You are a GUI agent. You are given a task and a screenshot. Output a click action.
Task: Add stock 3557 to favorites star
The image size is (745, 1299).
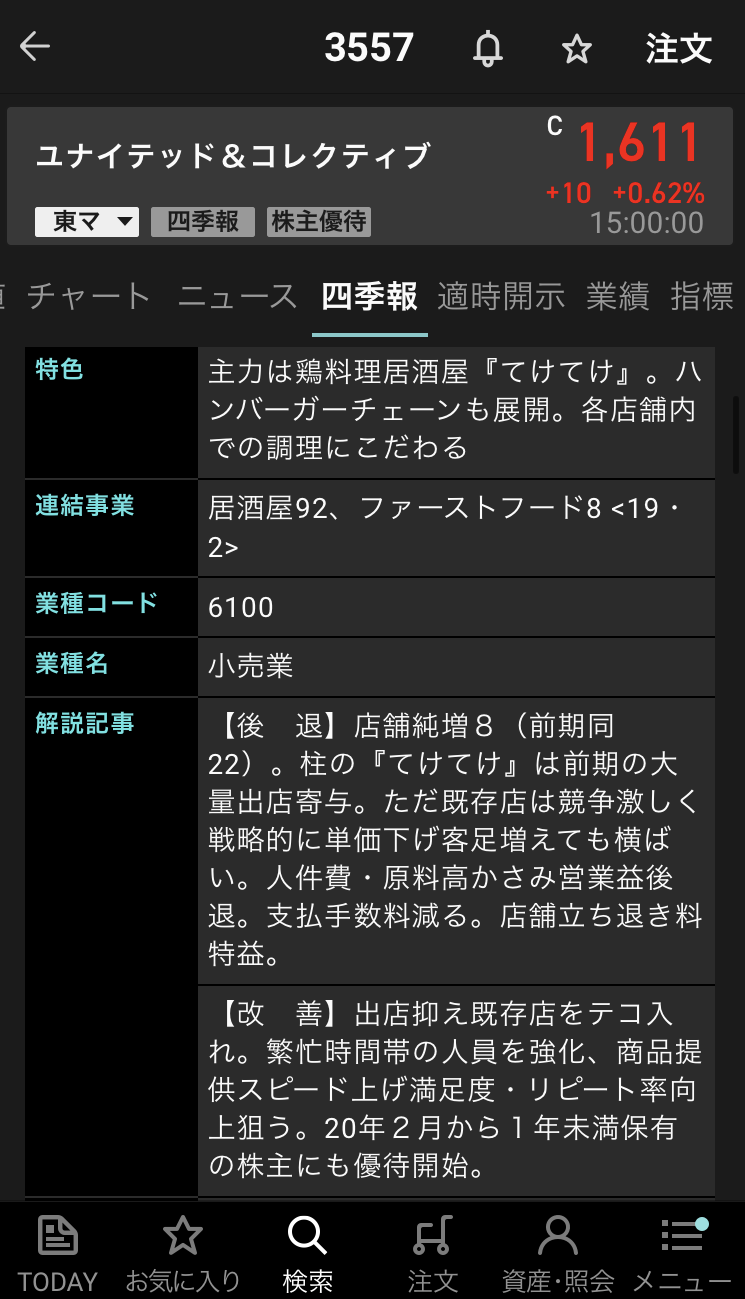pos(577,48)
